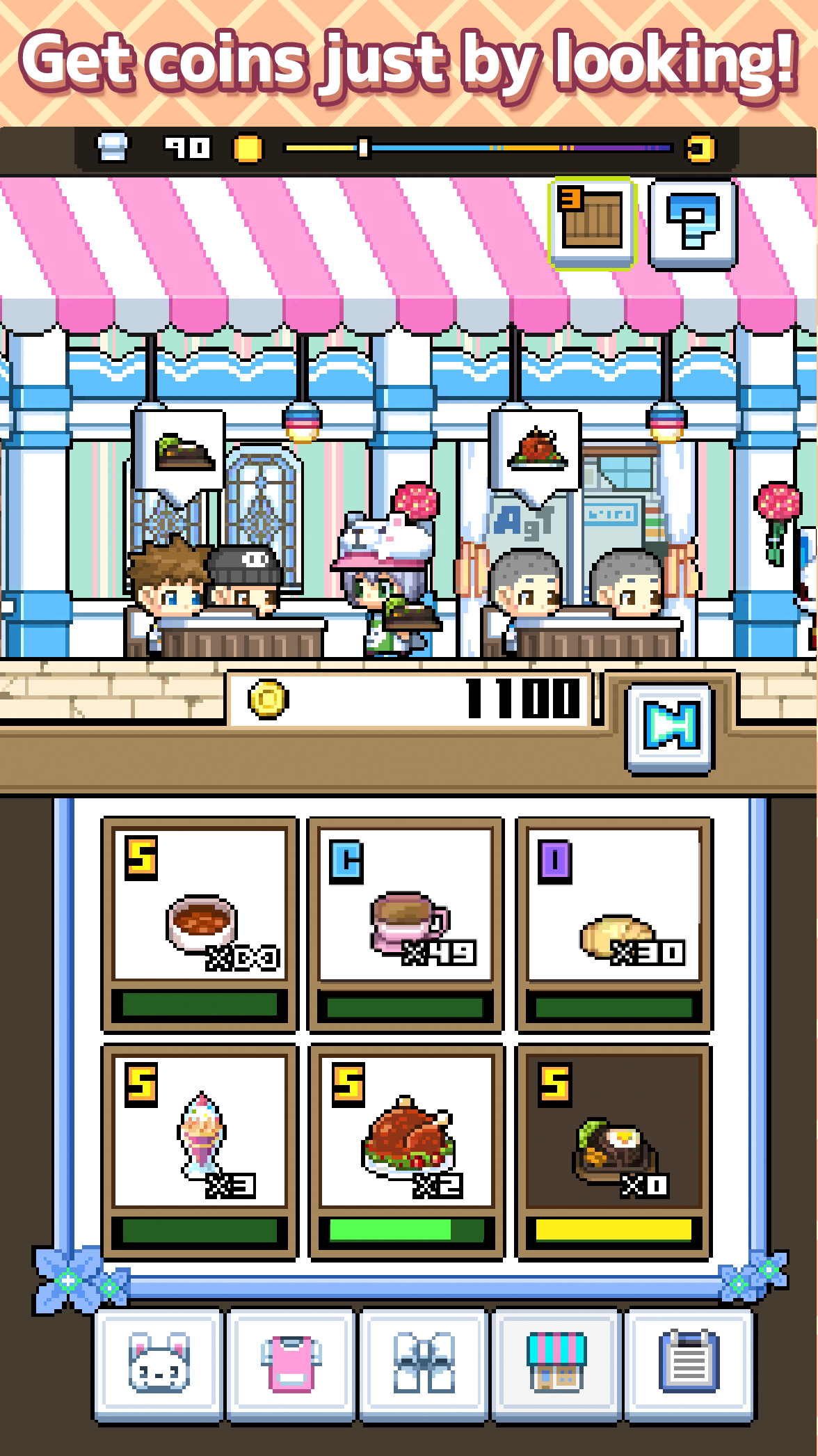This screenshot has height=1456, width=818.
Task: Select the stew bowl dish card
Action: (x=200, y=923)
